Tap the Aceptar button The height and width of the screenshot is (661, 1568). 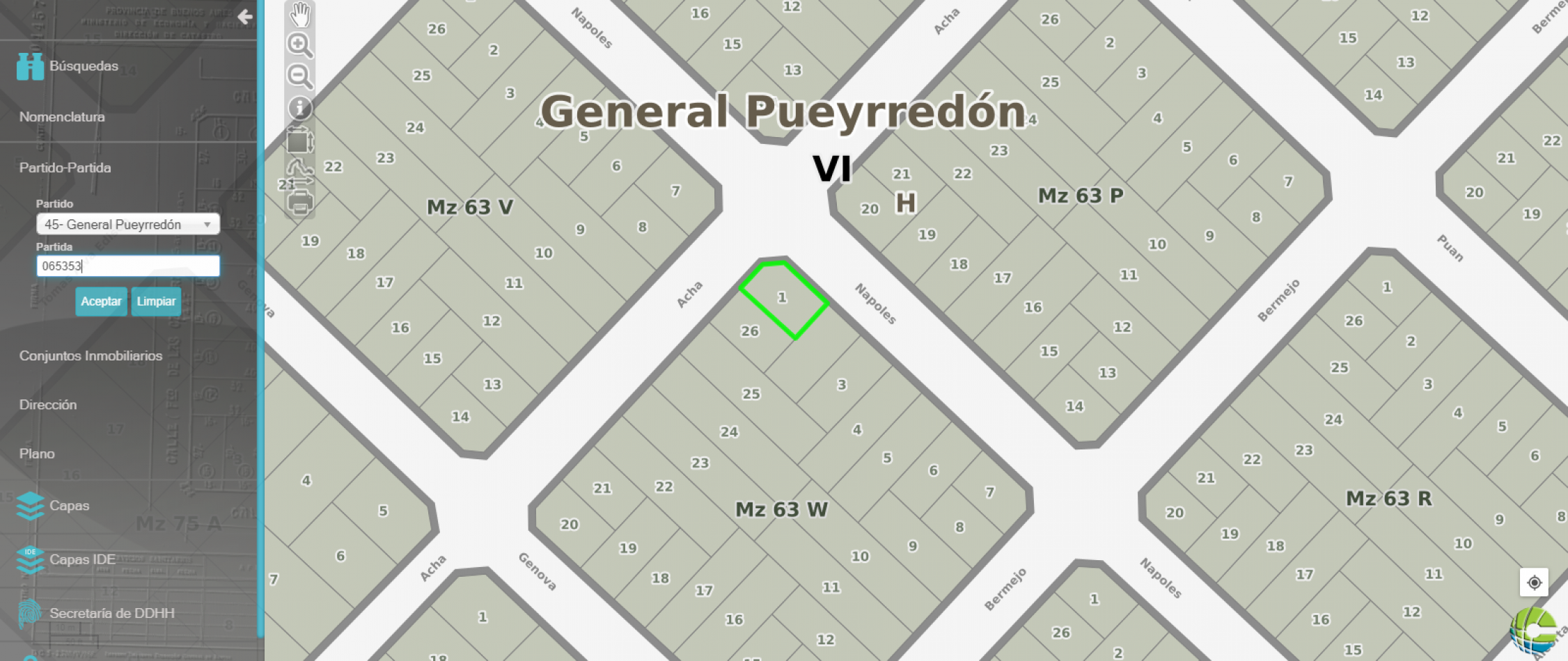coord(101,301)
